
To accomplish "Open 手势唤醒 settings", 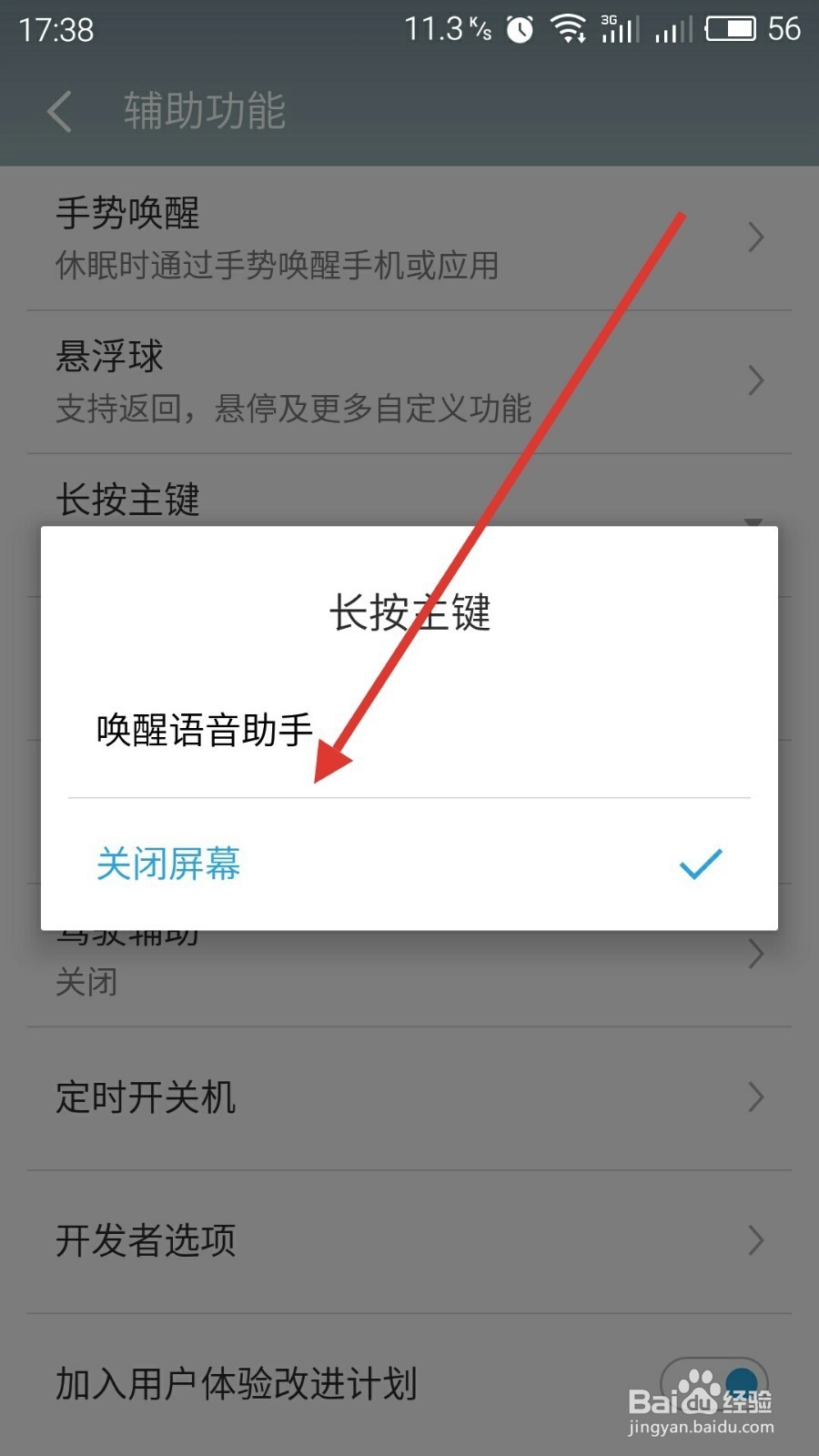I will (409, 238).
